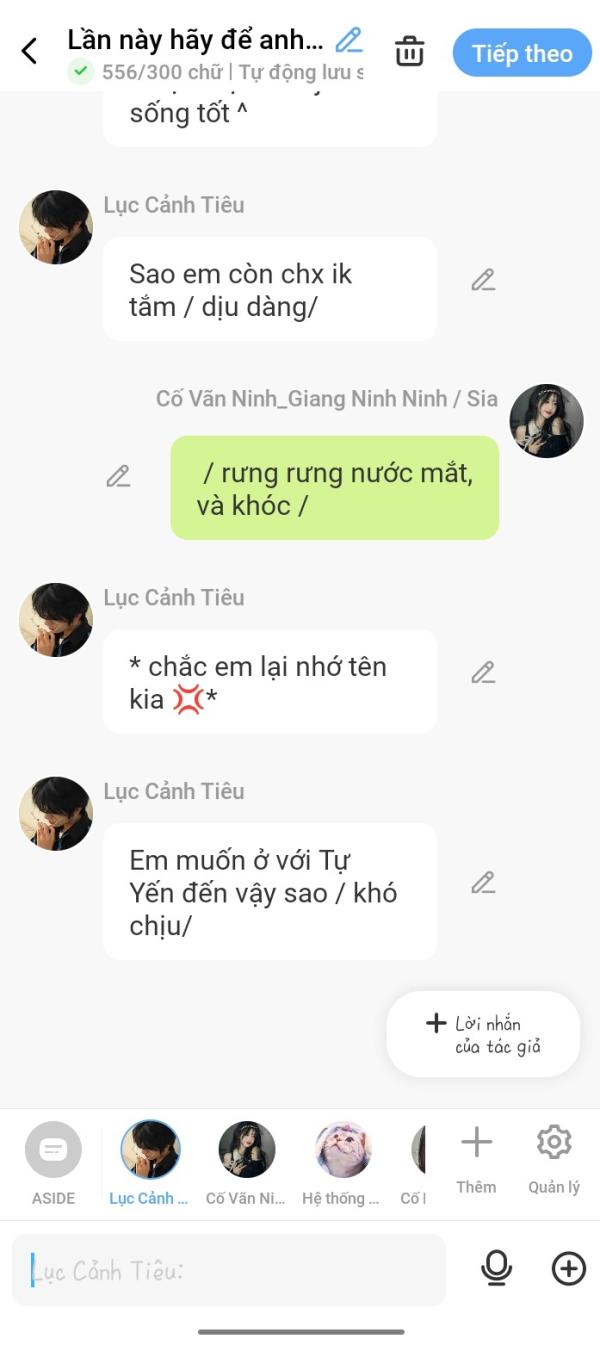The image size is (600, 1345).
Task: Edit the story title with the pencil icon
Action: (x=349, y=40)
